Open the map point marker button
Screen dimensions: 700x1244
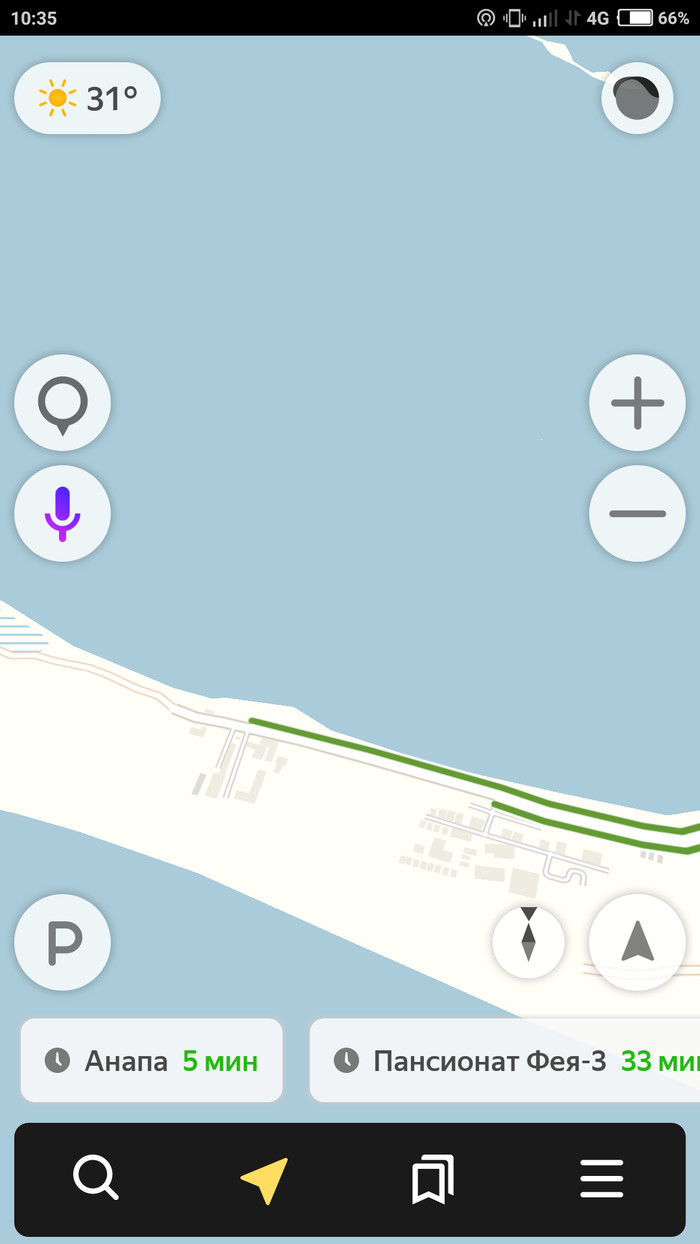[62, 403]
